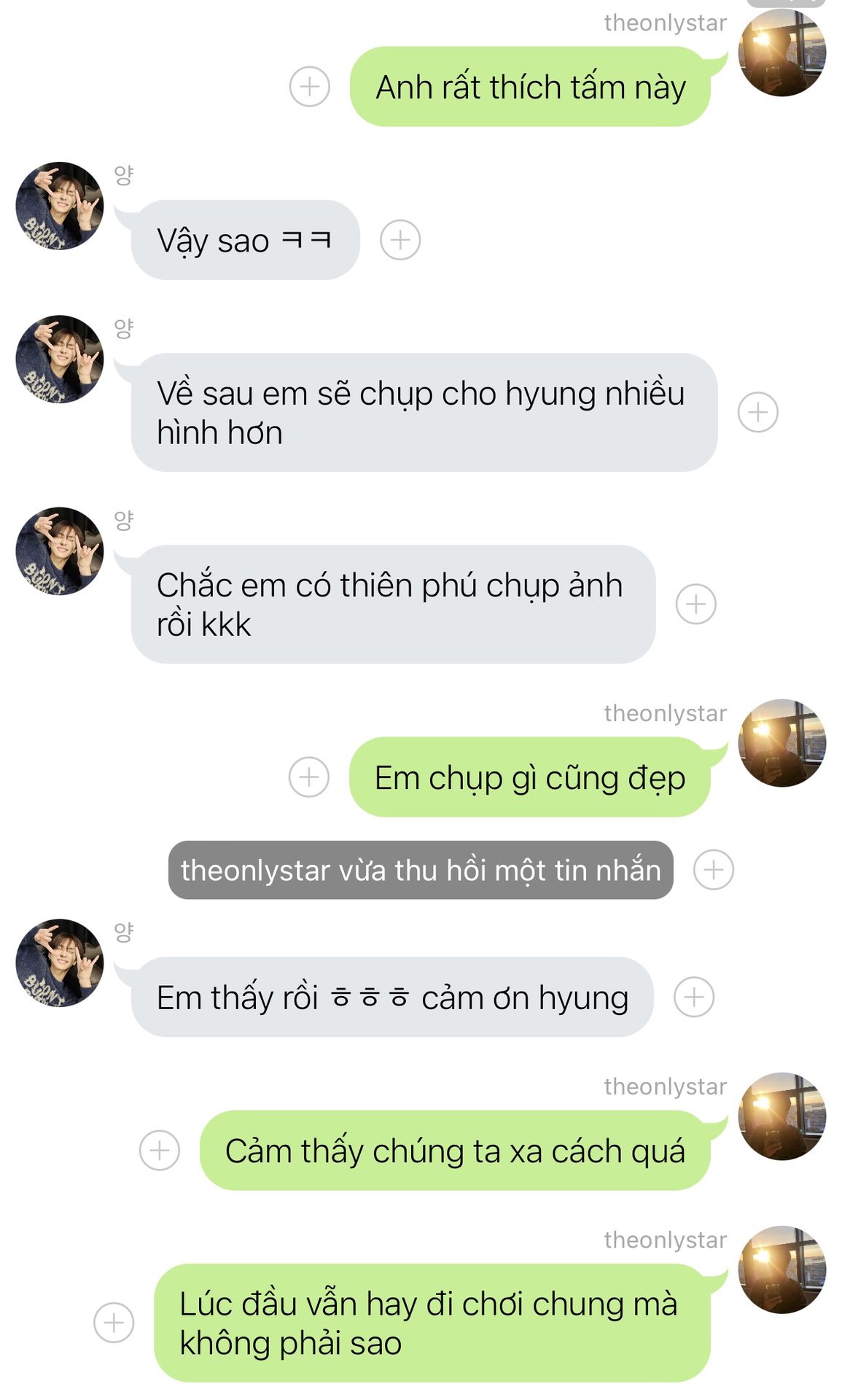Tap plus icon next to "Vậy sao ㅋㅋ"

400,240
